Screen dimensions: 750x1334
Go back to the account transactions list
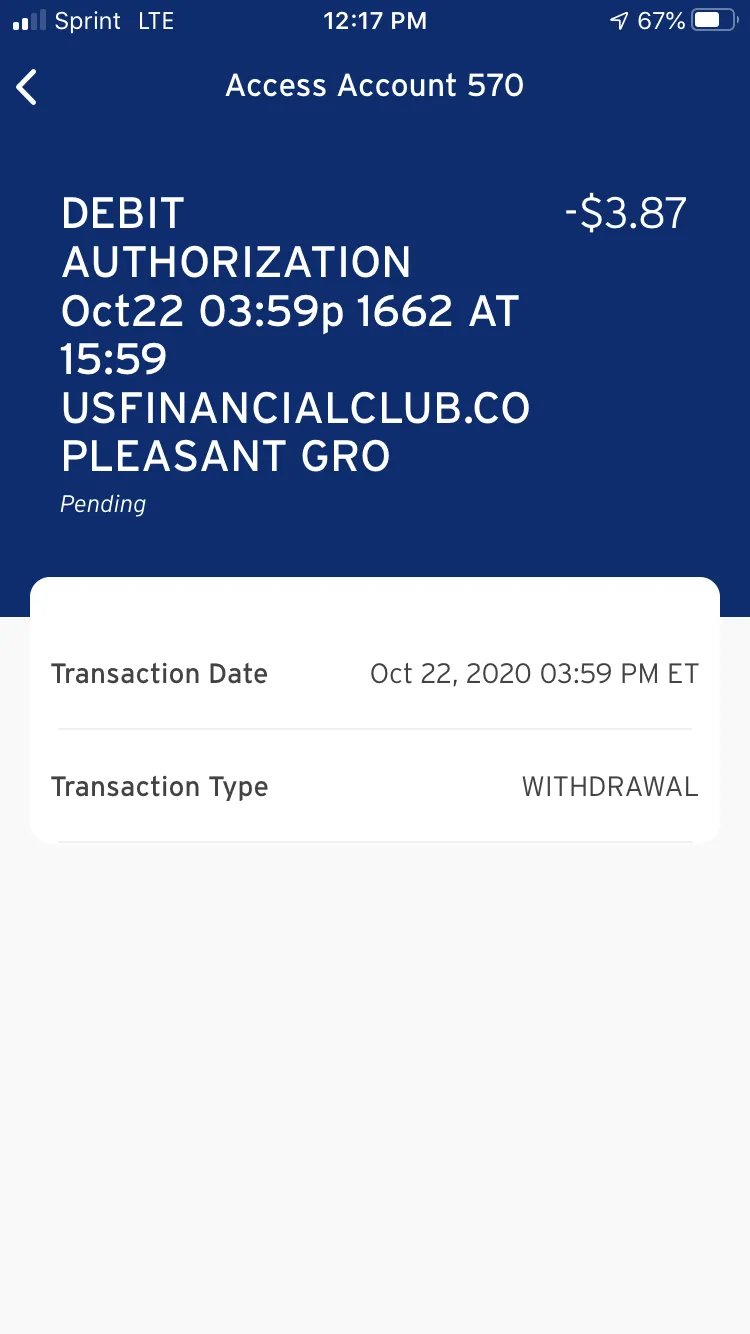[x=27, y=87]
